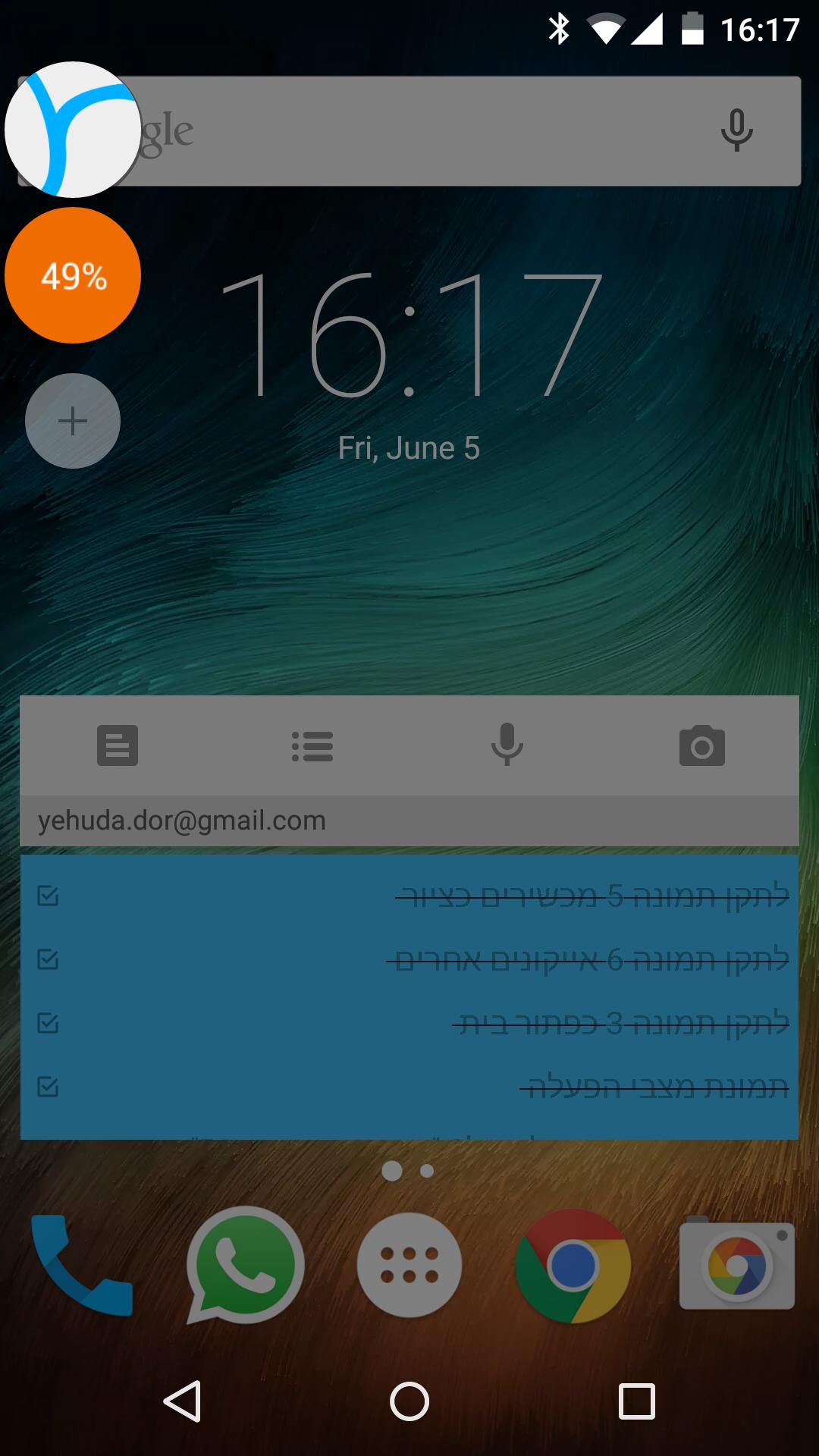Open the app drawer
The height and width of the screenshot is (1456, 819).
(409, 1265)
